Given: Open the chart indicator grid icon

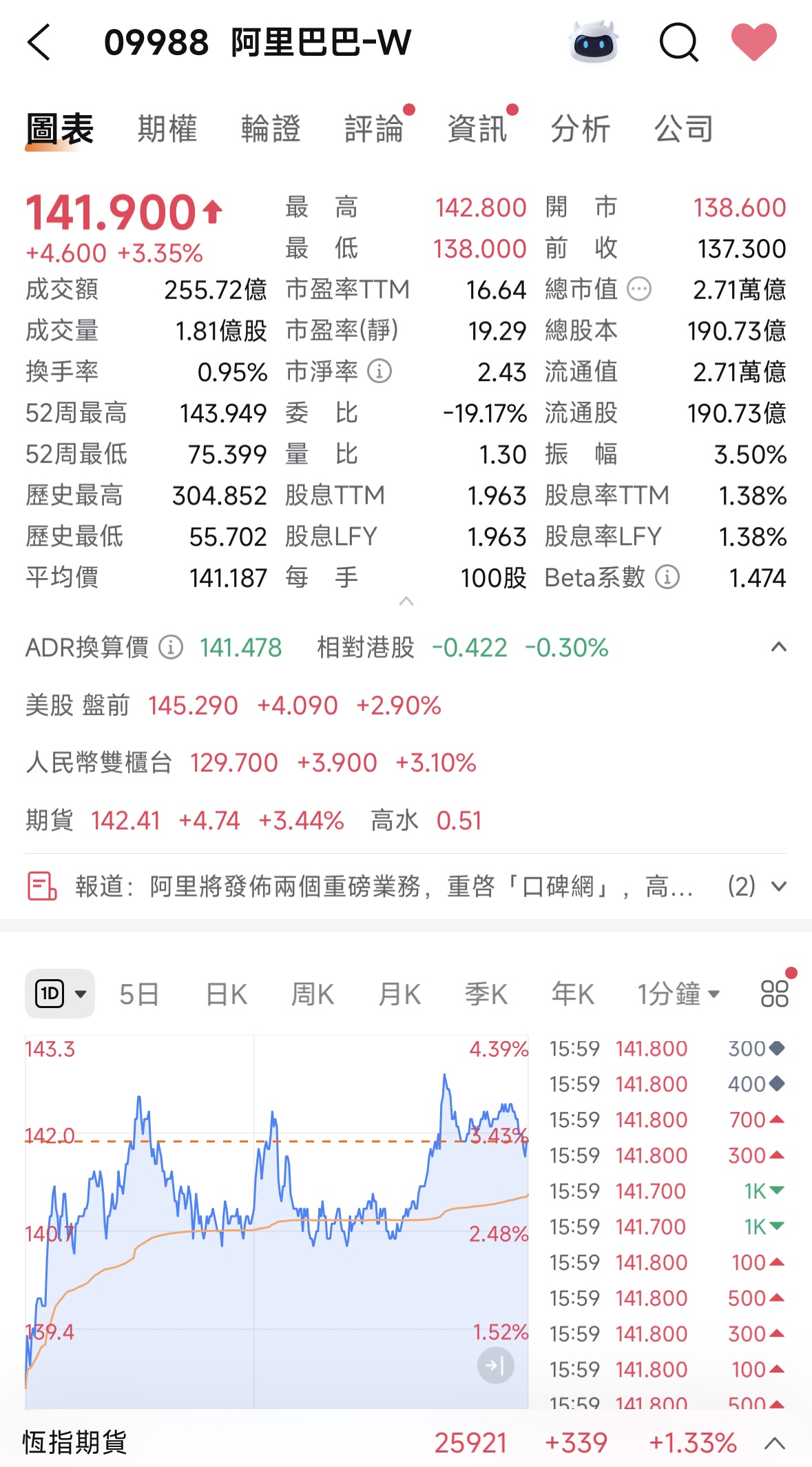Looking at the screenshot, I should click(x=773, y=993).
